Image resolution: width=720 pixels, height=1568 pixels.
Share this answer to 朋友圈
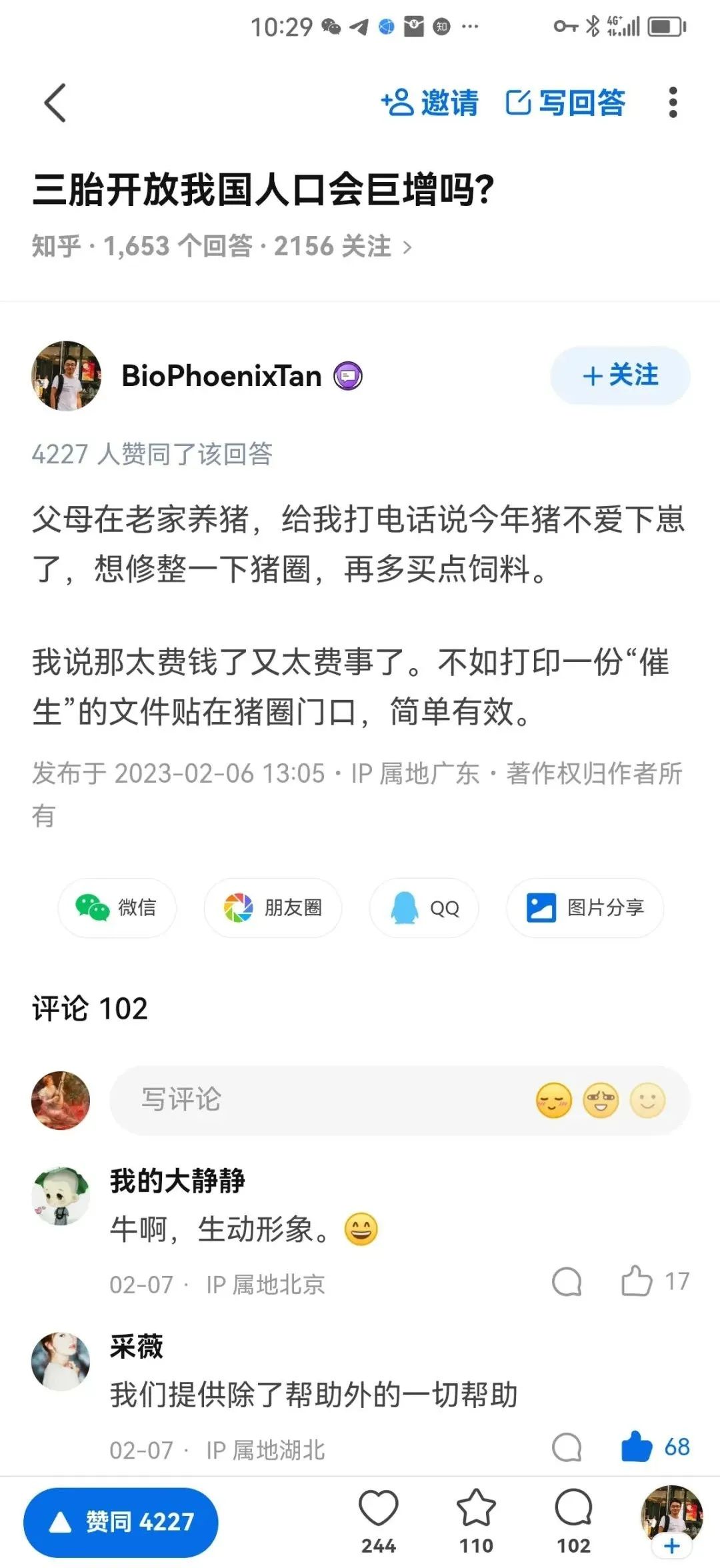(273, 907)
